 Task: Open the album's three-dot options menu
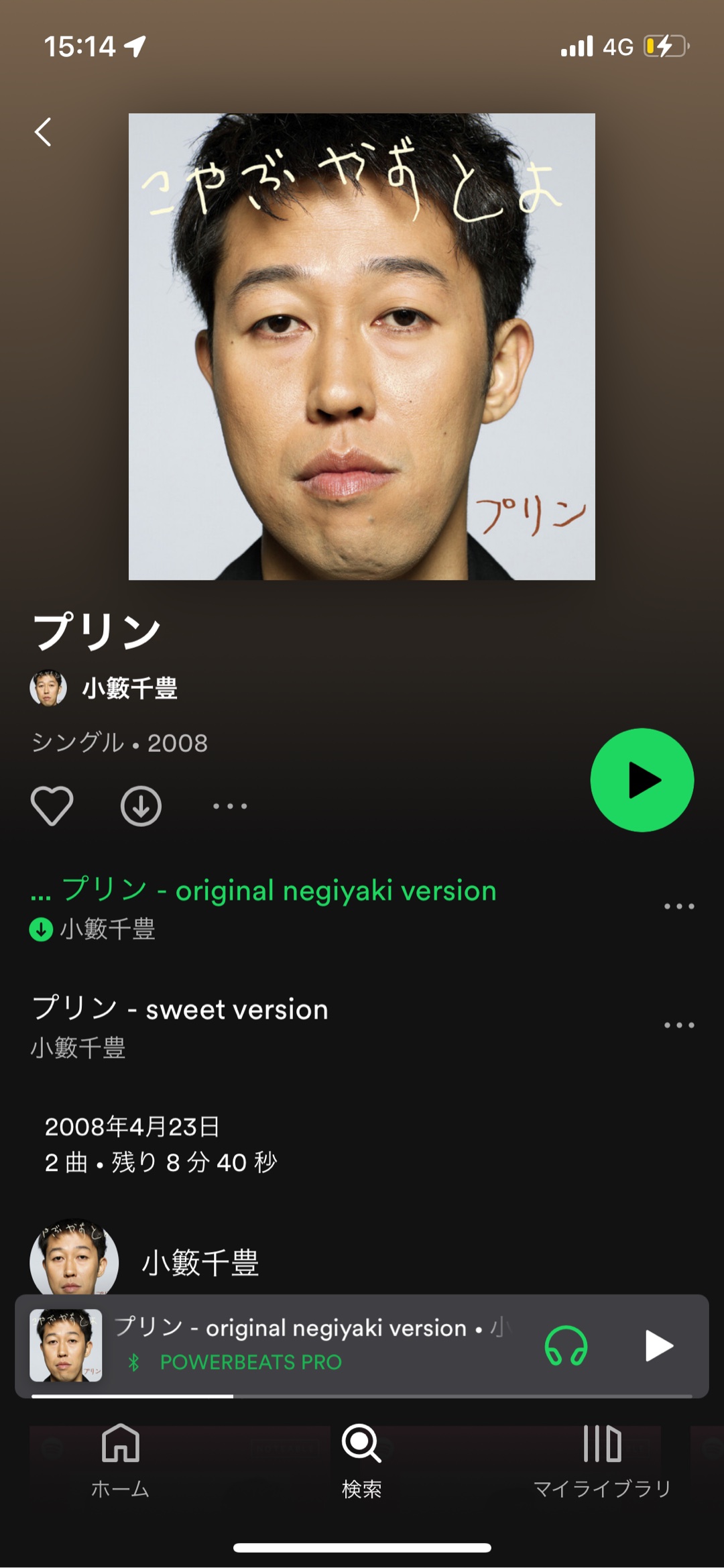coord(230,805)
